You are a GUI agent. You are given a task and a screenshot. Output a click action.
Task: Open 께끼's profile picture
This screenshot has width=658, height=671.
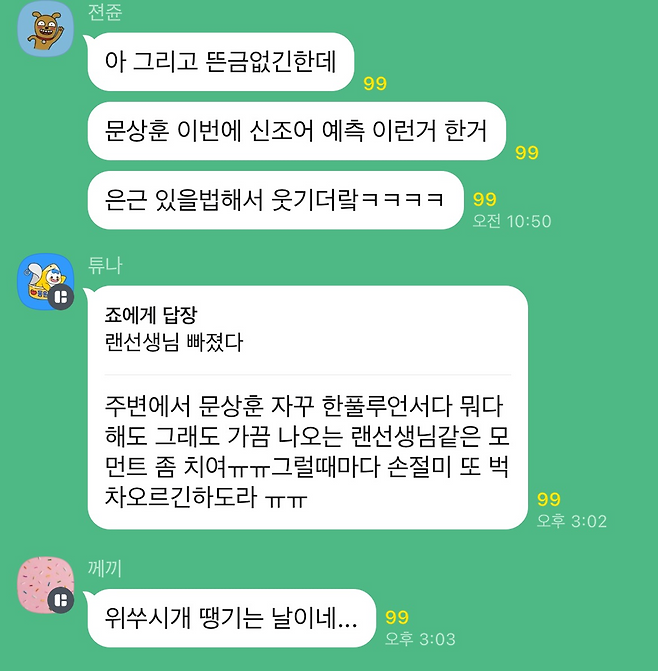point(46,584)
